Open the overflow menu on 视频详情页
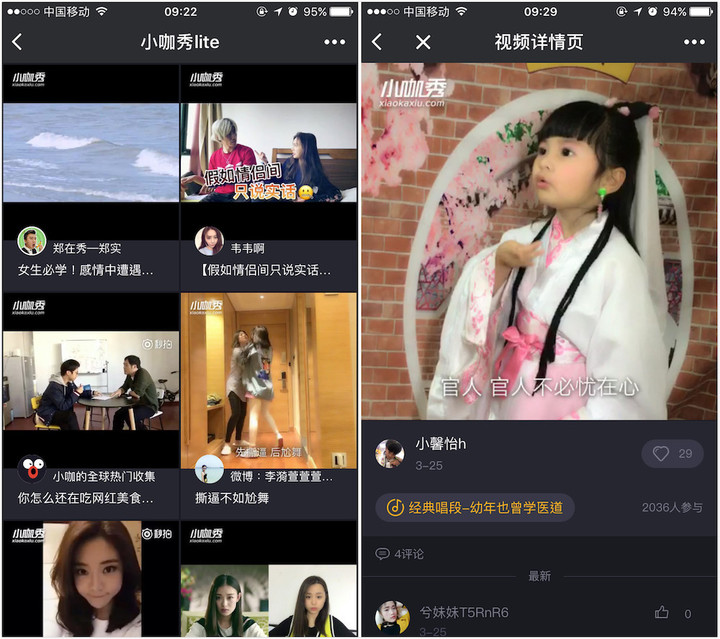The height and width of the screenshot is (639, 720). coord(694,42)
